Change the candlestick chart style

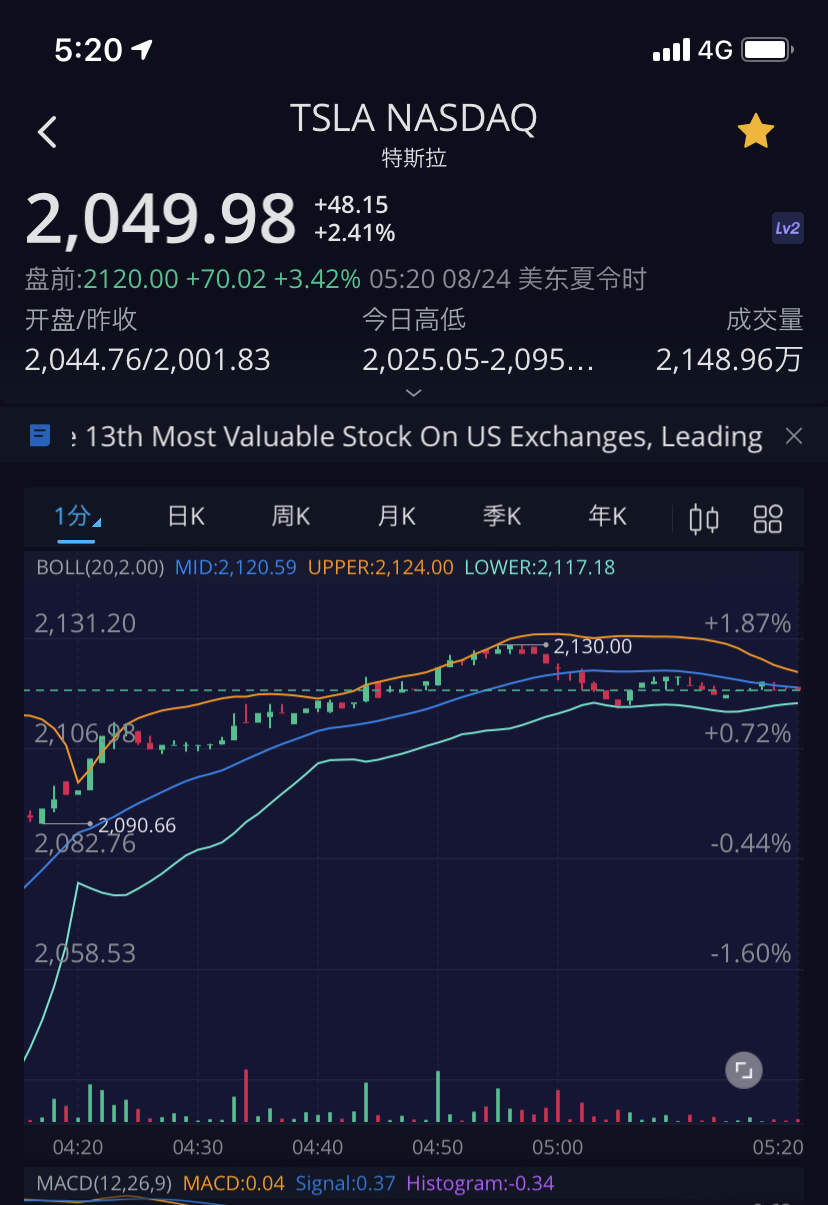pyautogui.click(x=704, y=518)
